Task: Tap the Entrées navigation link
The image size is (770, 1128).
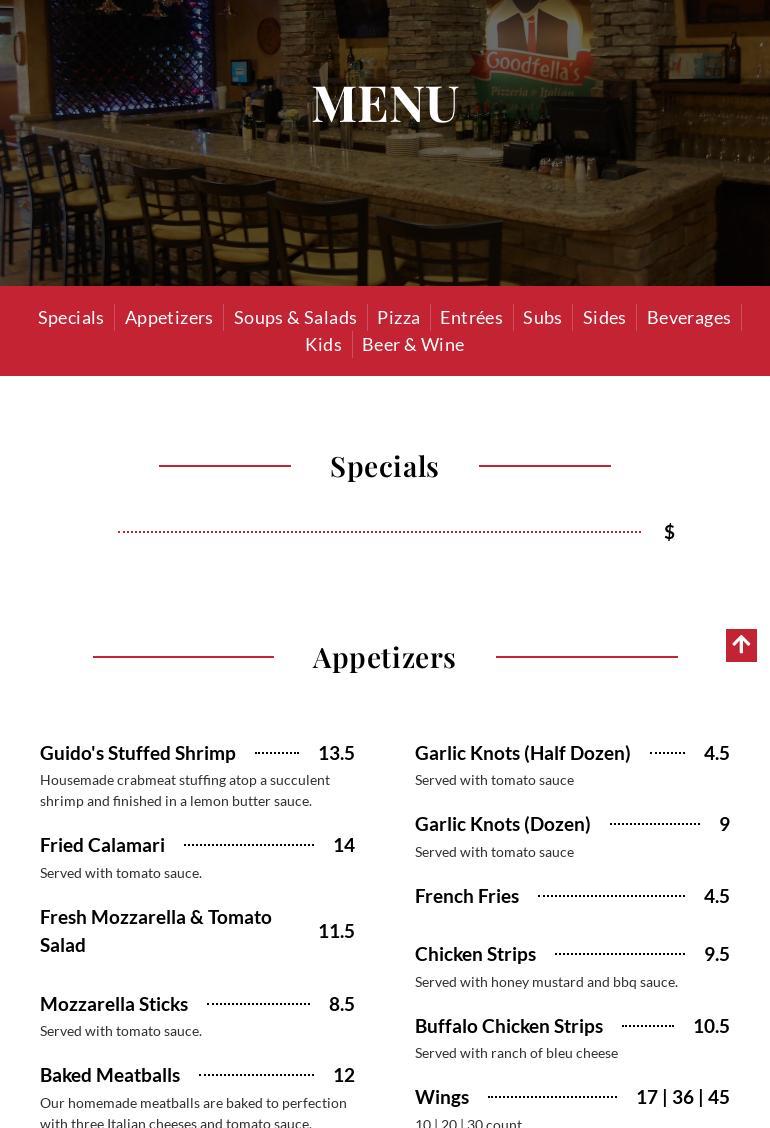Action: point(471,317)
